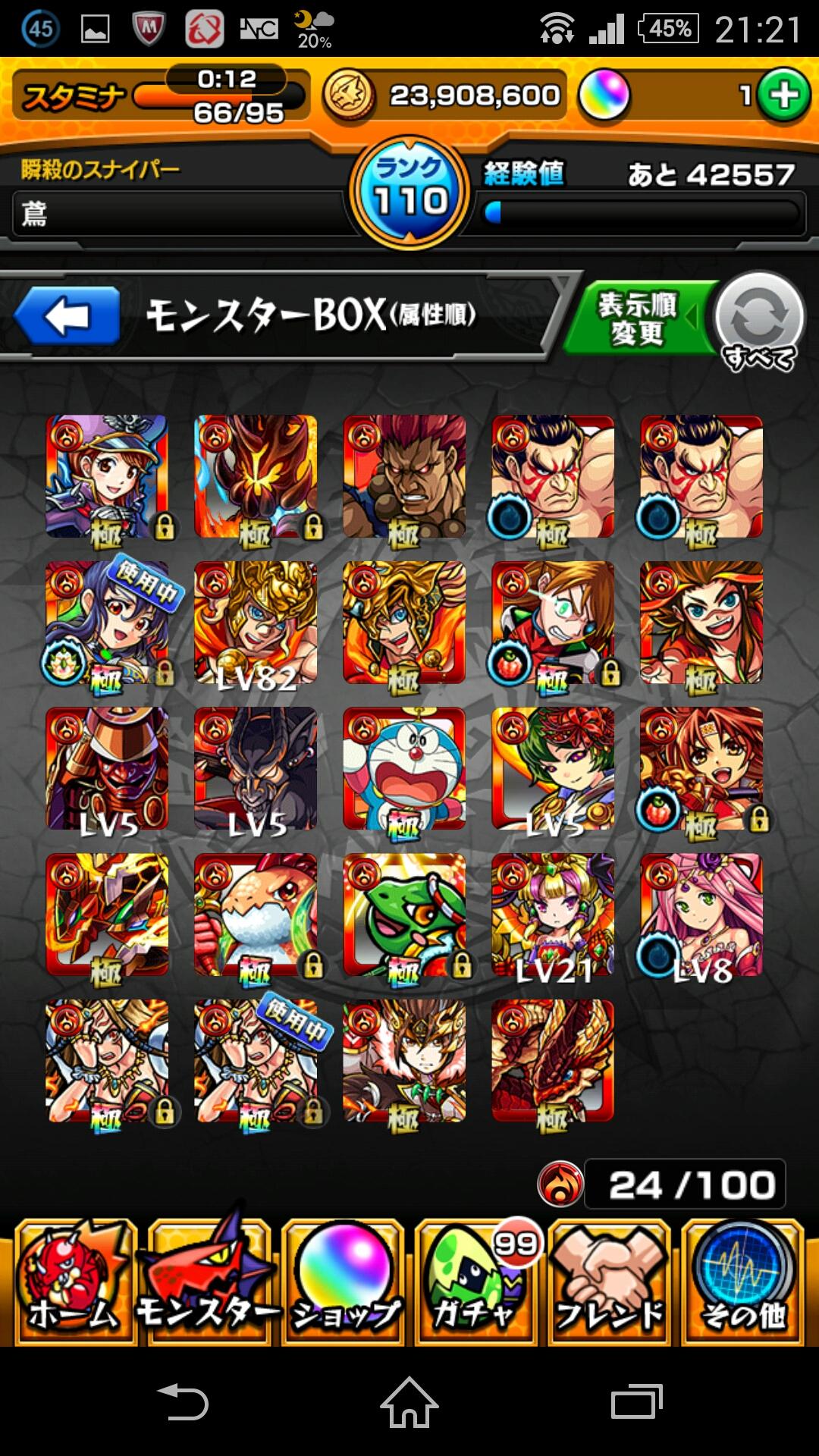Add orbs with the green plus button
This screenshot has width=819, height=1456.
[x=783, y=96]
